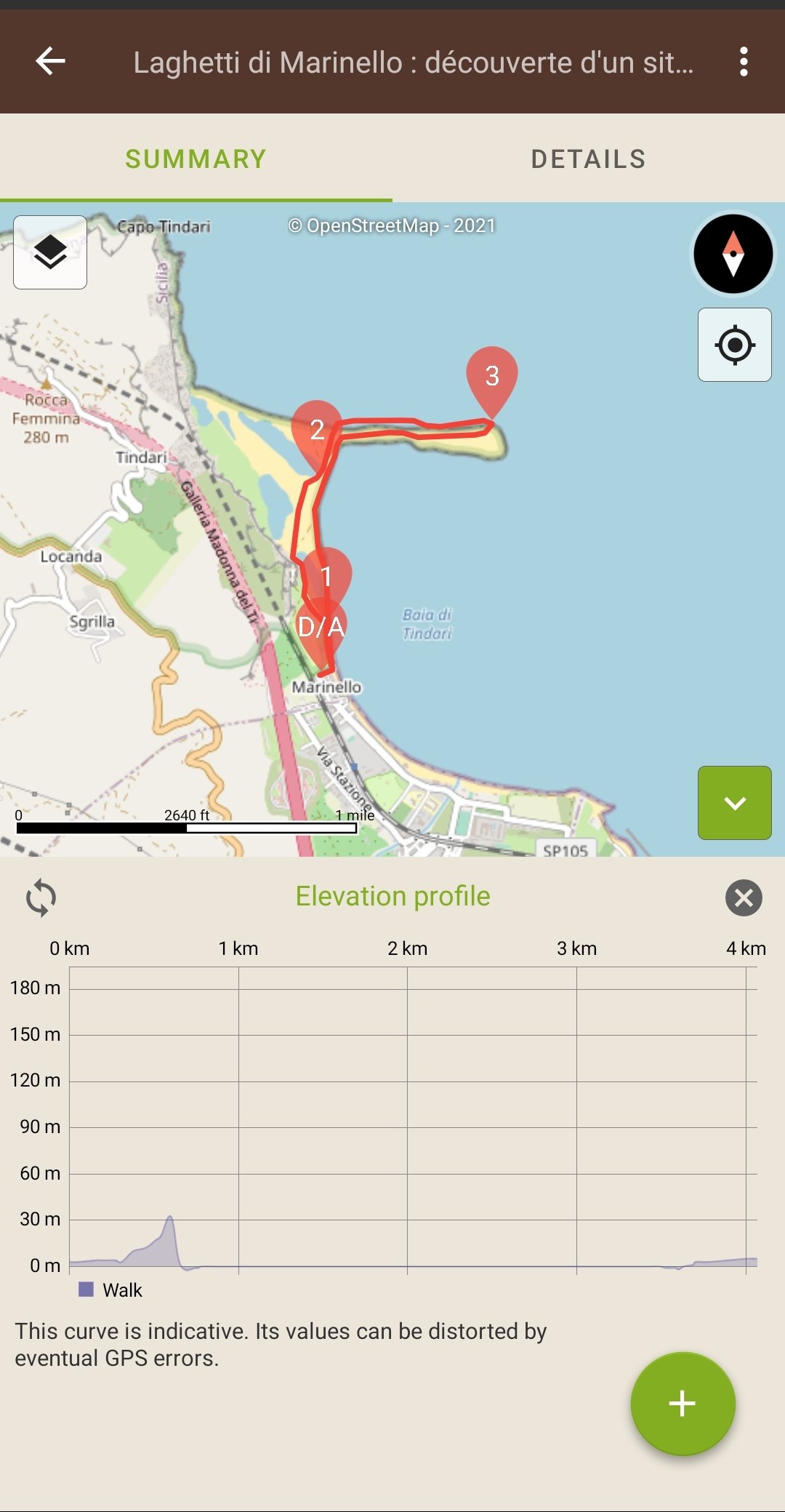This screenshot has width=785, height=1512.
Task: Close the elevation profile panel
Action: click(744, 897)
